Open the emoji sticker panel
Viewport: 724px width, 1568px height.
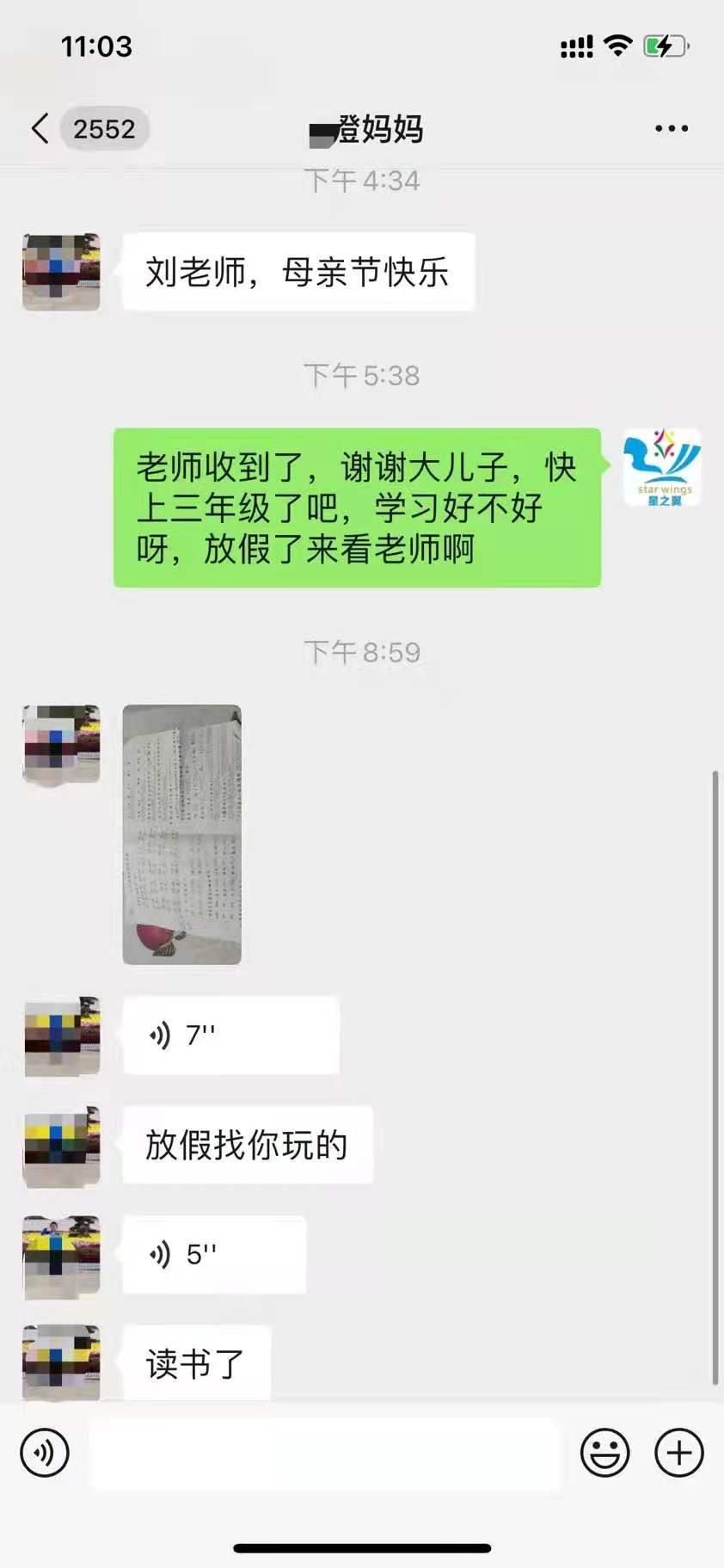604,1453
